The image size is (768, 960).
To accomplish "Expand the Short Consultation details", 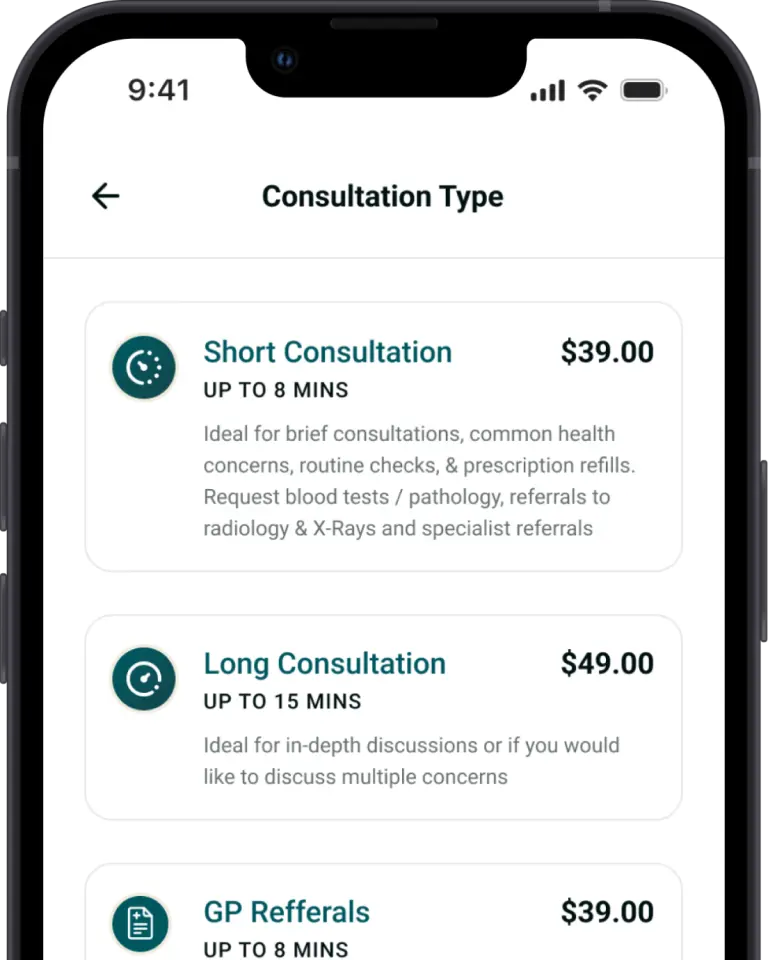I will [x=384, y=436].
